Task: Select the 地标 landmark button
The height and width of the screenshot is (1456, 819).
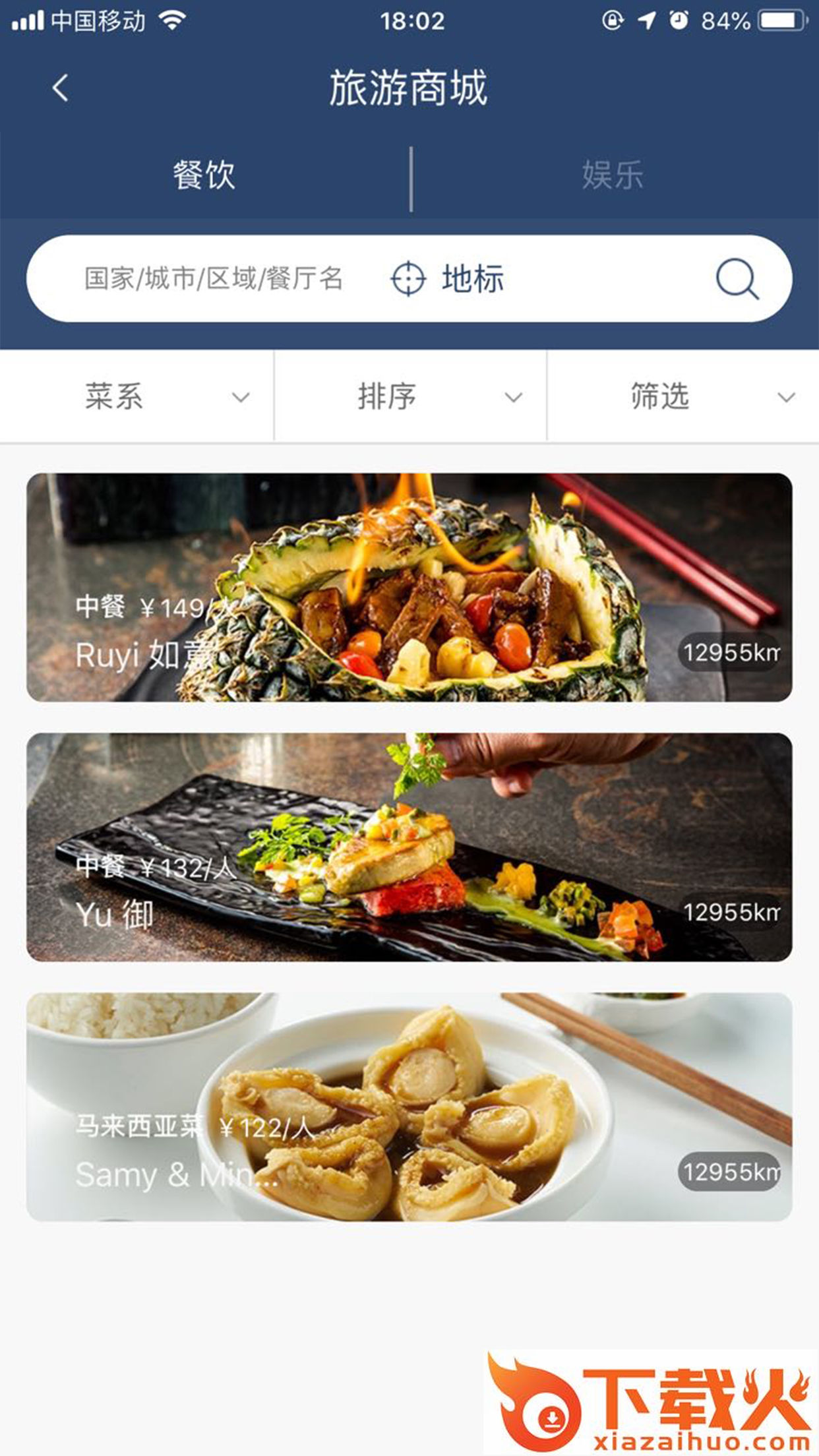Action: pyautogui.click(x=448, y=278)
